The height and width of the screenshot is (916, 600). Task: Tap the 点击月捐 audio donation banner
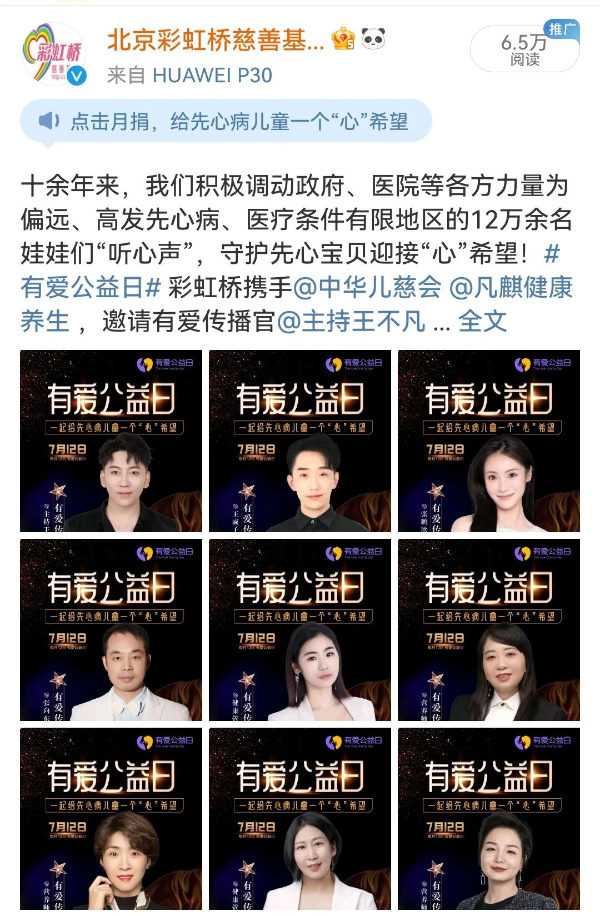coord(225,122)
